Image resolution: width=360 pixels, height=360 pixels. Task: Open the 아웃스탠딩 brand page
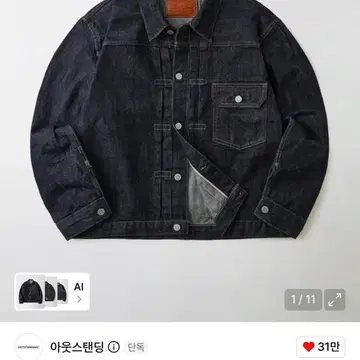77,347
